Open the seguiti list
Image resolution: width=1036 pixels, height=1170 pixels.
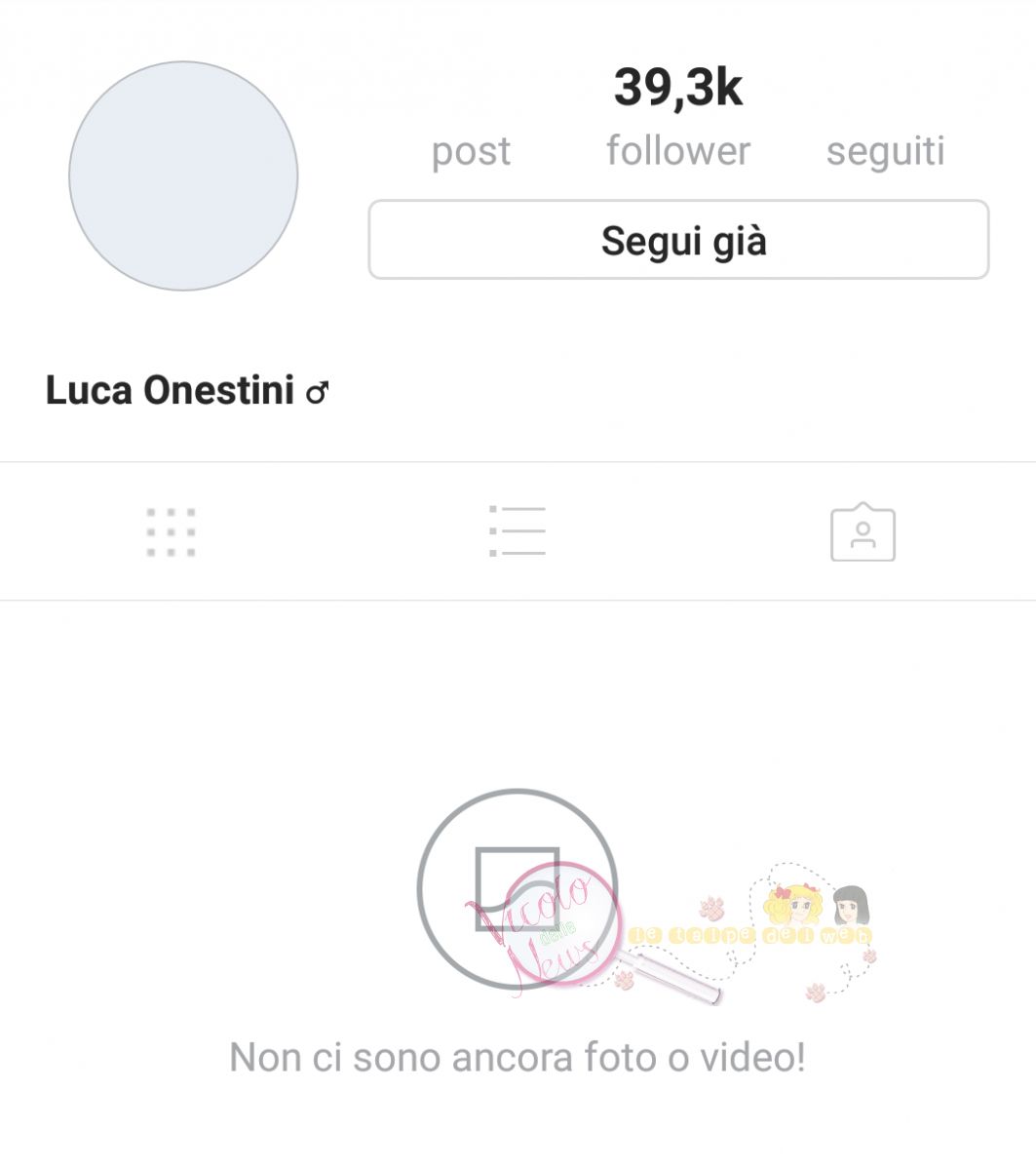tap(885, 150)
